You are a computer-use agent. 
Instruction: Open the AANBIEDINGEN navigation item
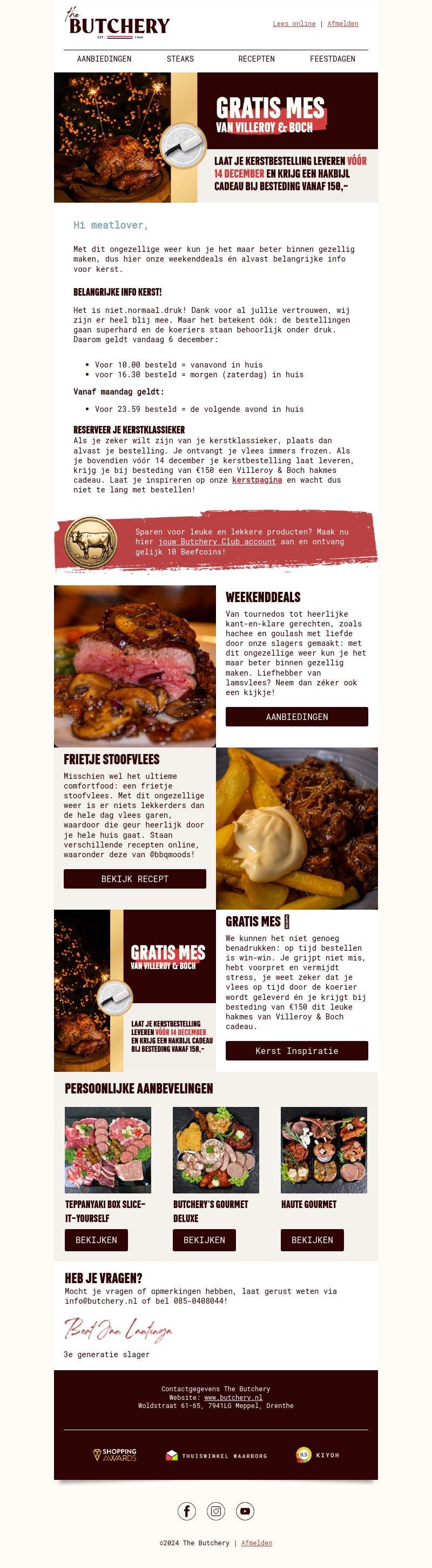coord(104,59)
